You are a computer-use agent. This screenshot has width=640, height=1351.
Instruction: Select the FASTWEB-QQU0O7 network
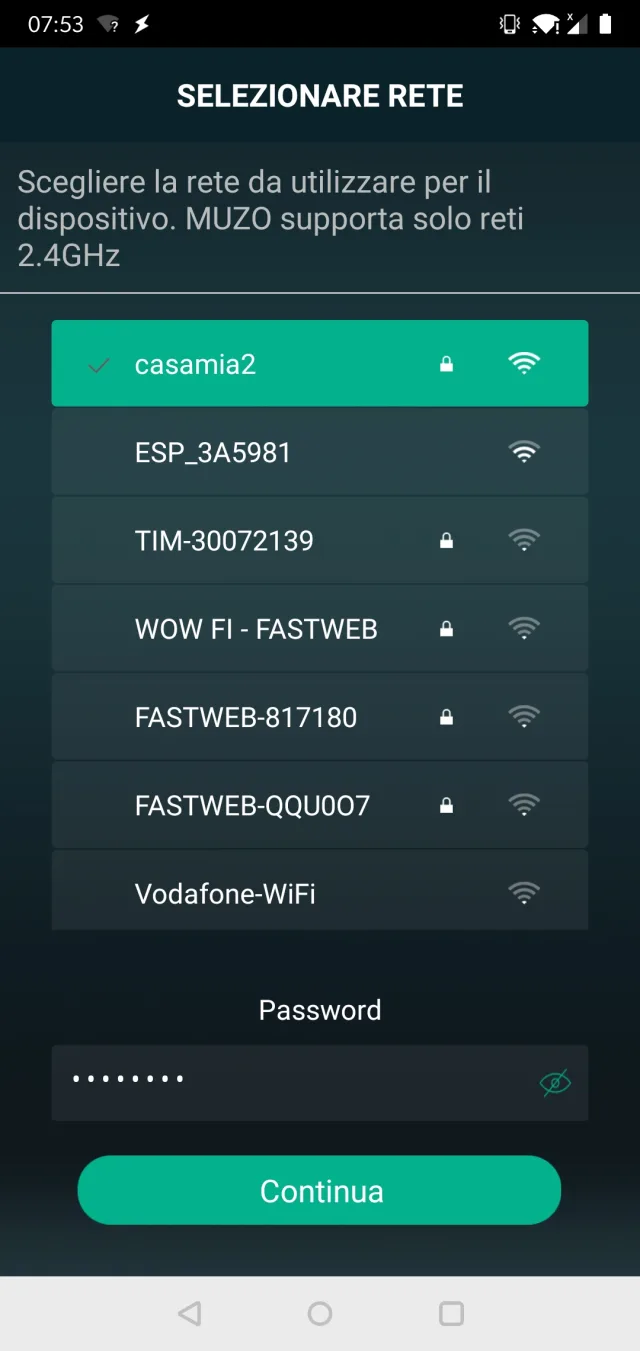[319, 805]
